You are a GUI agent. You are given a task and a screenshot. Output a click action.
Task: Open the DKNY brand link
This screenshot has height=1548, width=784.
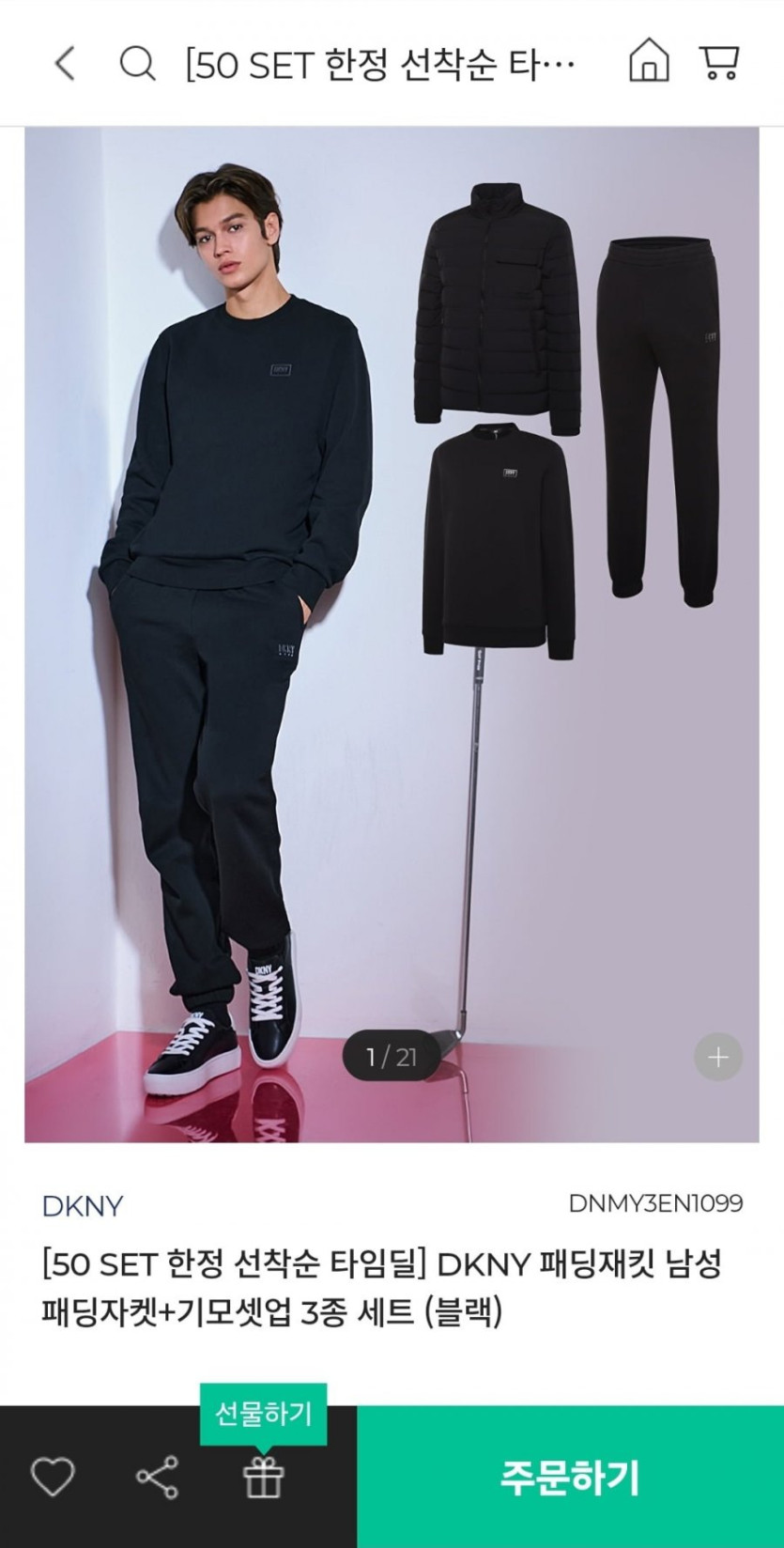[x=83, y=1206]
